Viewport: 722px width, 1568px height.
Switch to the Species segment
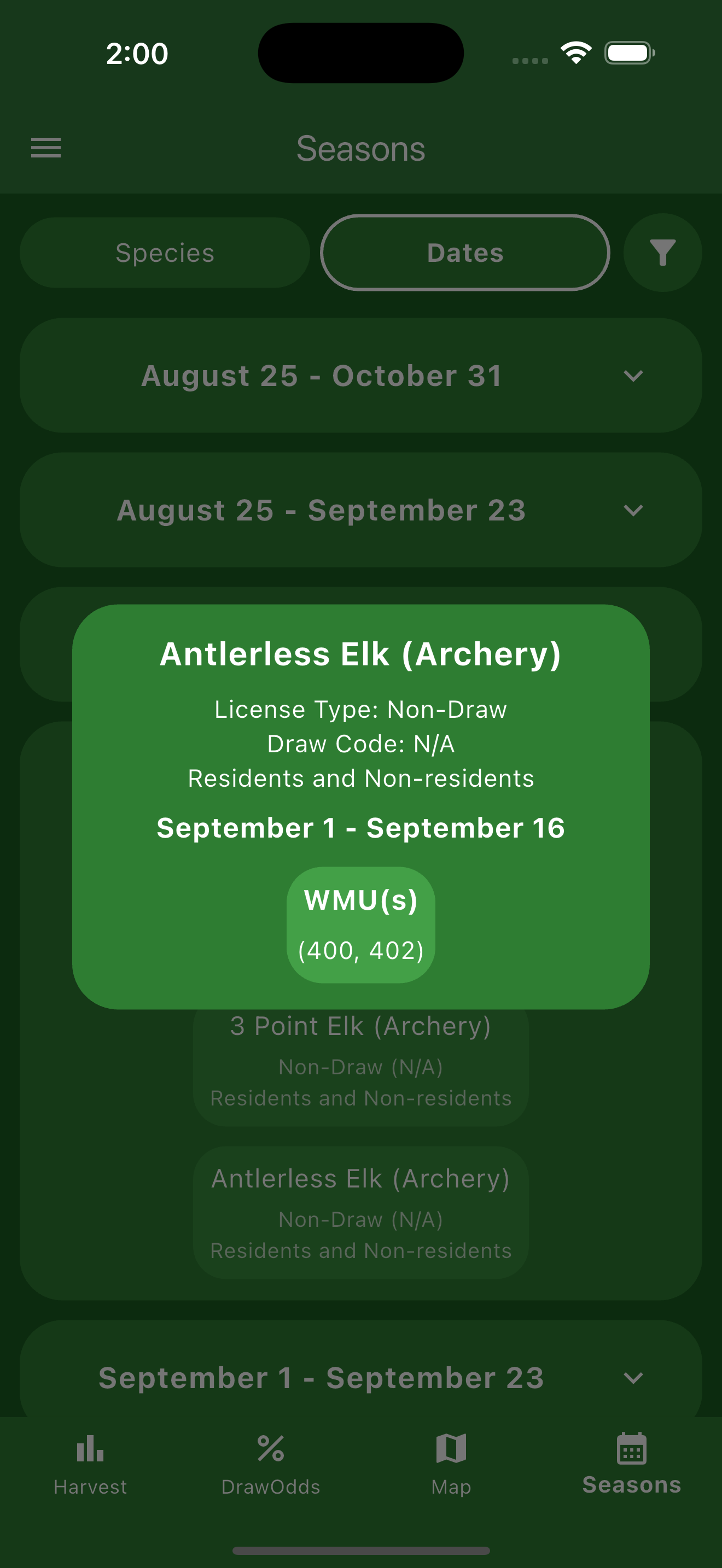[165, 253]
